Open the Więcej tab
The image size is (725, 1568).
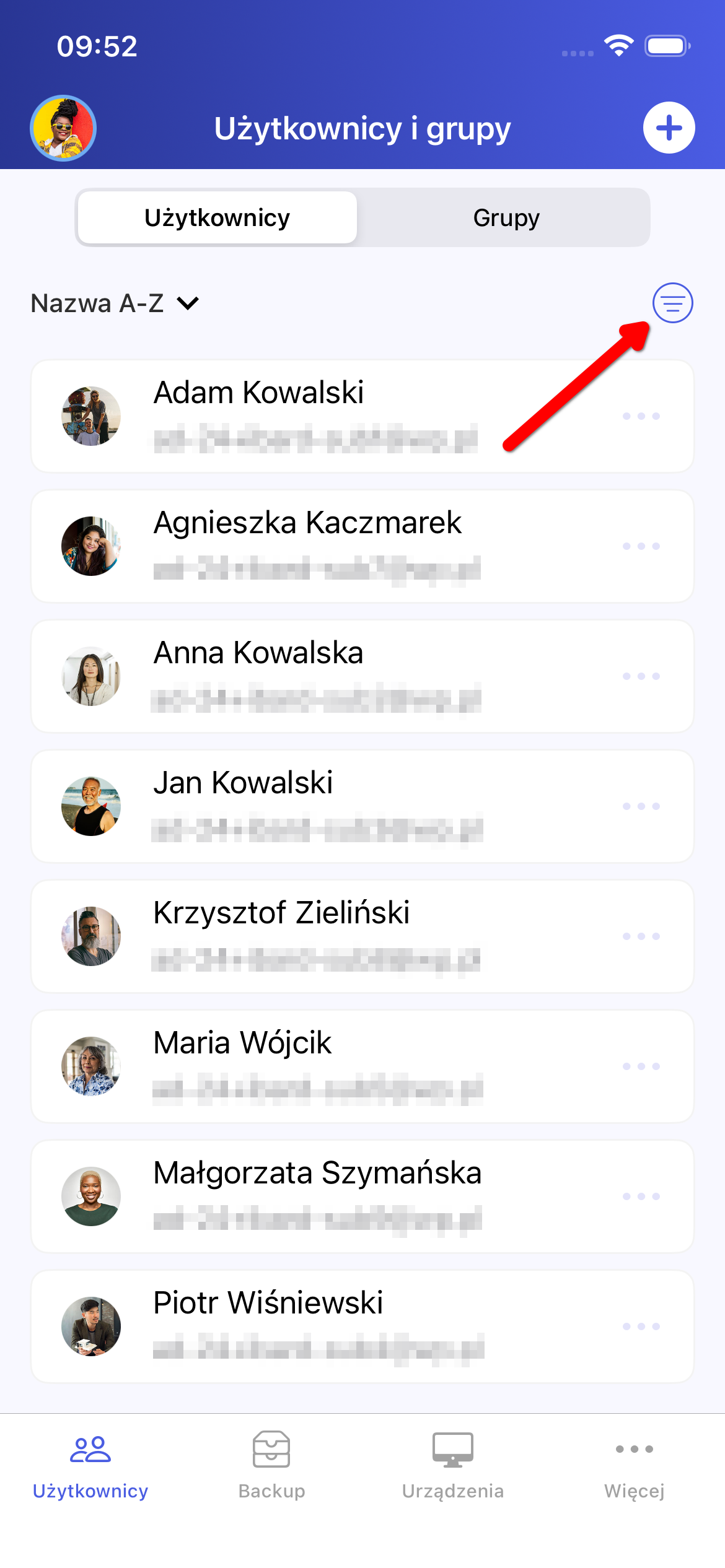pyautogui.click(x=634, y=1465)
